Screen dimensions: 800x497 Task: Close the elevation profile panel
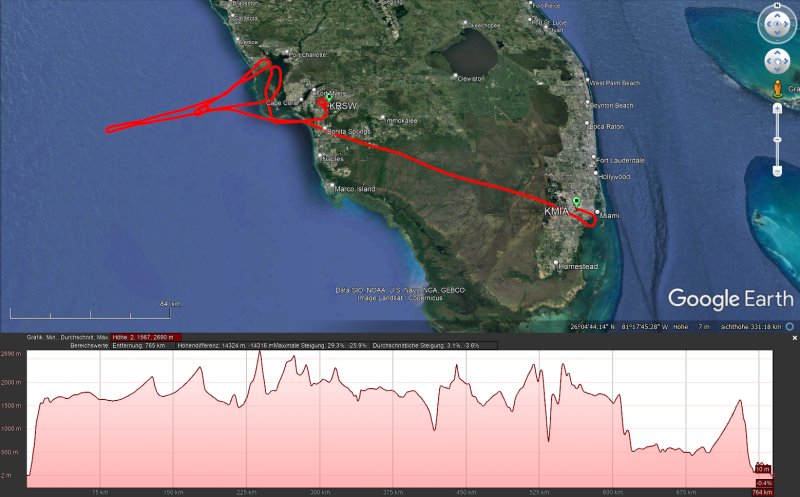tap(794, 338)
